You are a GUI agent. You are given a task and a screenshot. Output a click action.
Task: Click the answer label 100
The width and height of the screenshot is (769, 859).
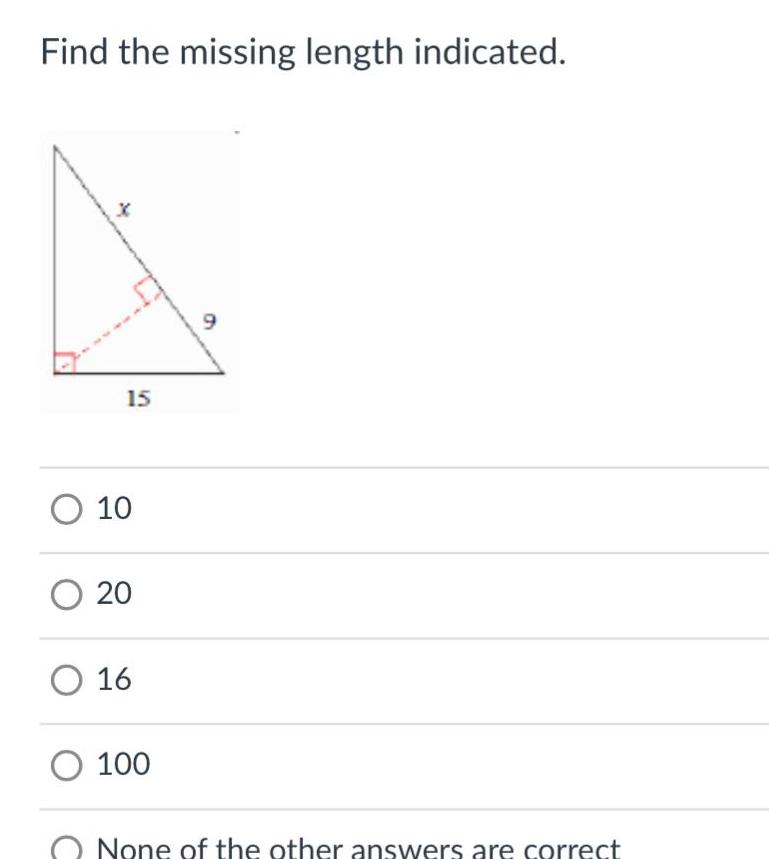pos(122,765)
